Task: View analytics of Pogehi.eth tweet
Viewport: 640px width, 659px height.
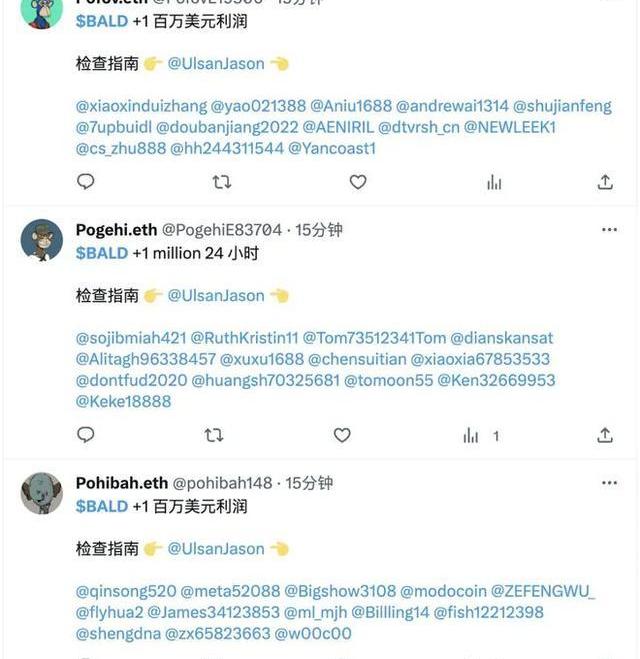Action: 471,435
